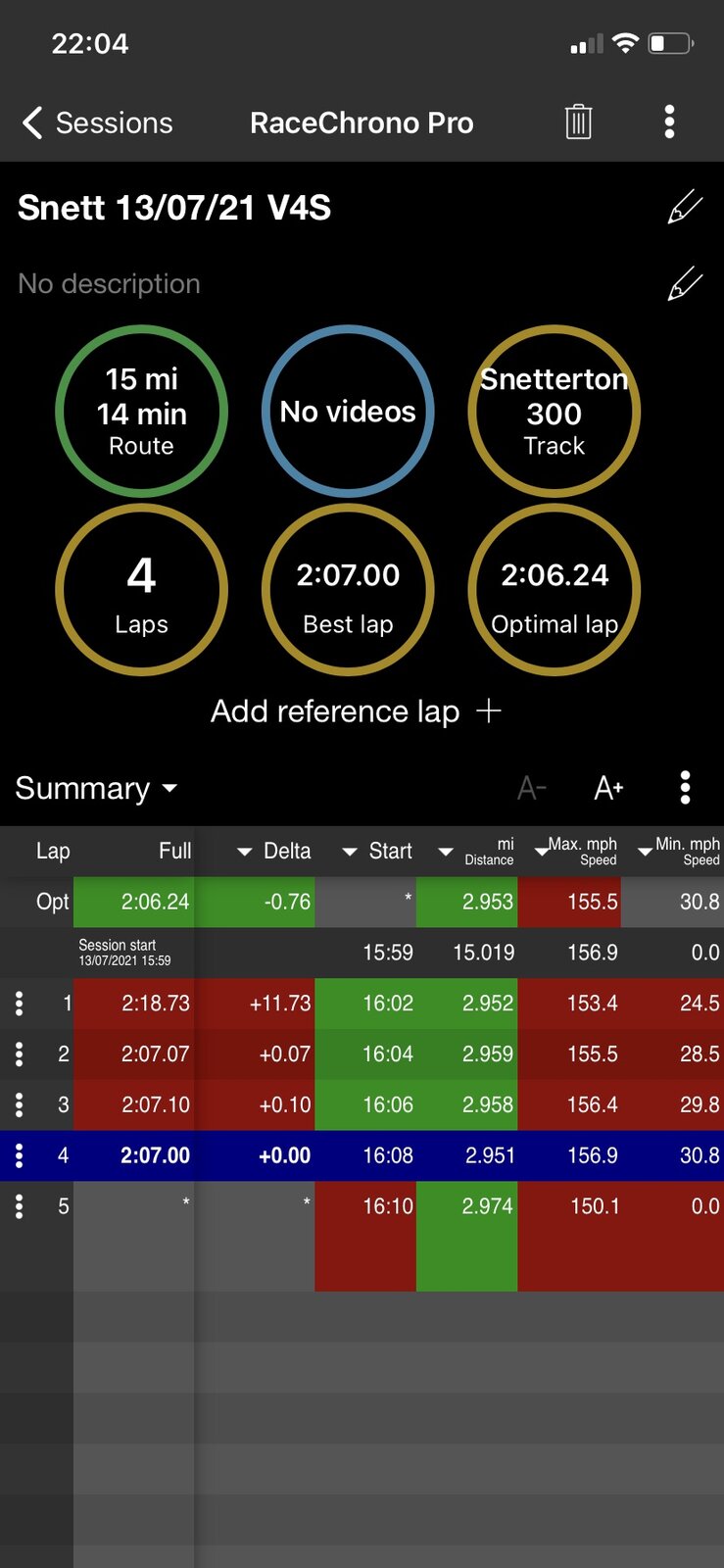Viewport: 724px width, 1568px height.
Task: Tap the No videos circle
Action: (348, 412)
